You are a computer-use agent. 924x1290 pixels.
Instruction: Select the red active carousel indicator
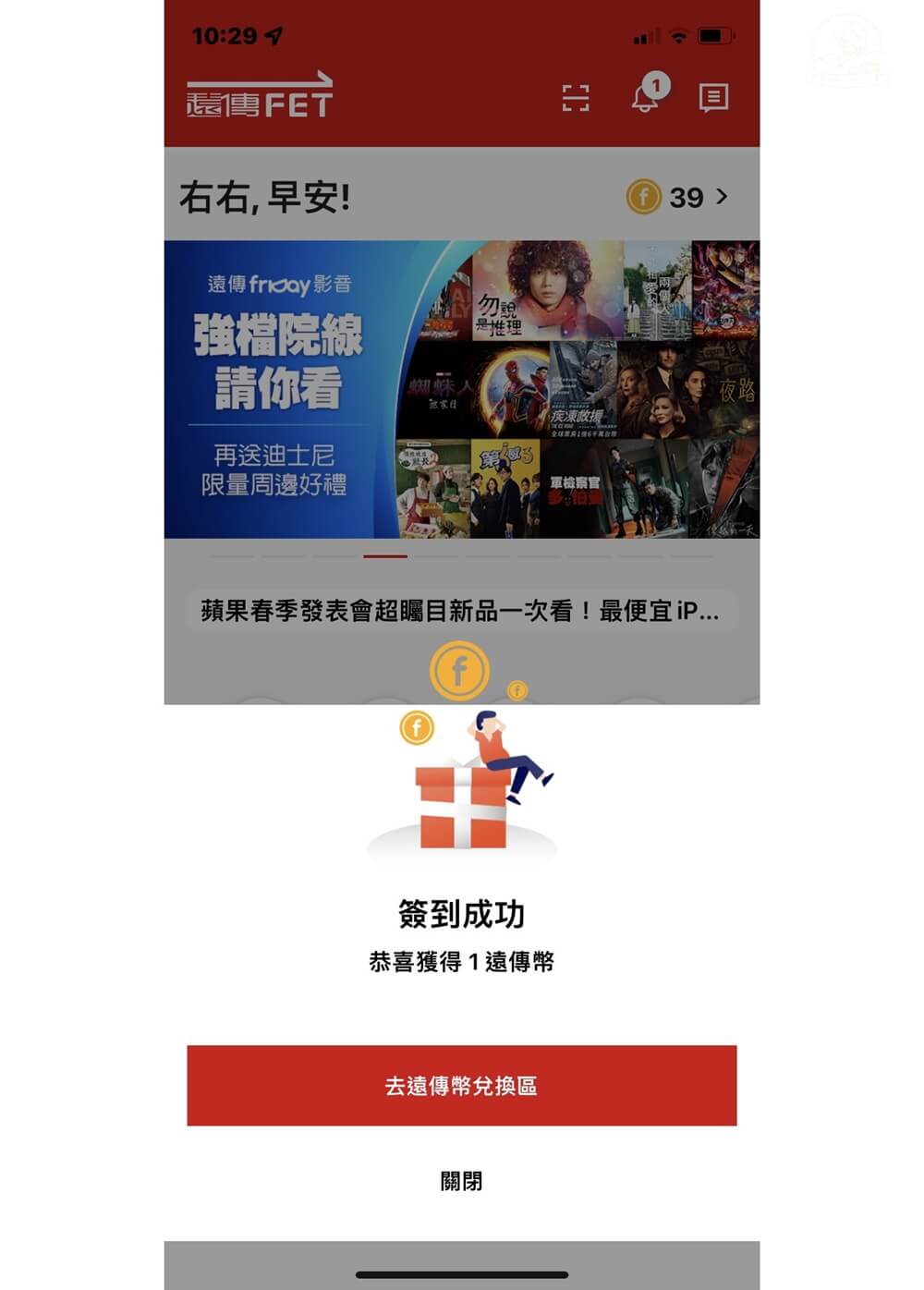[x=385, y=557]
